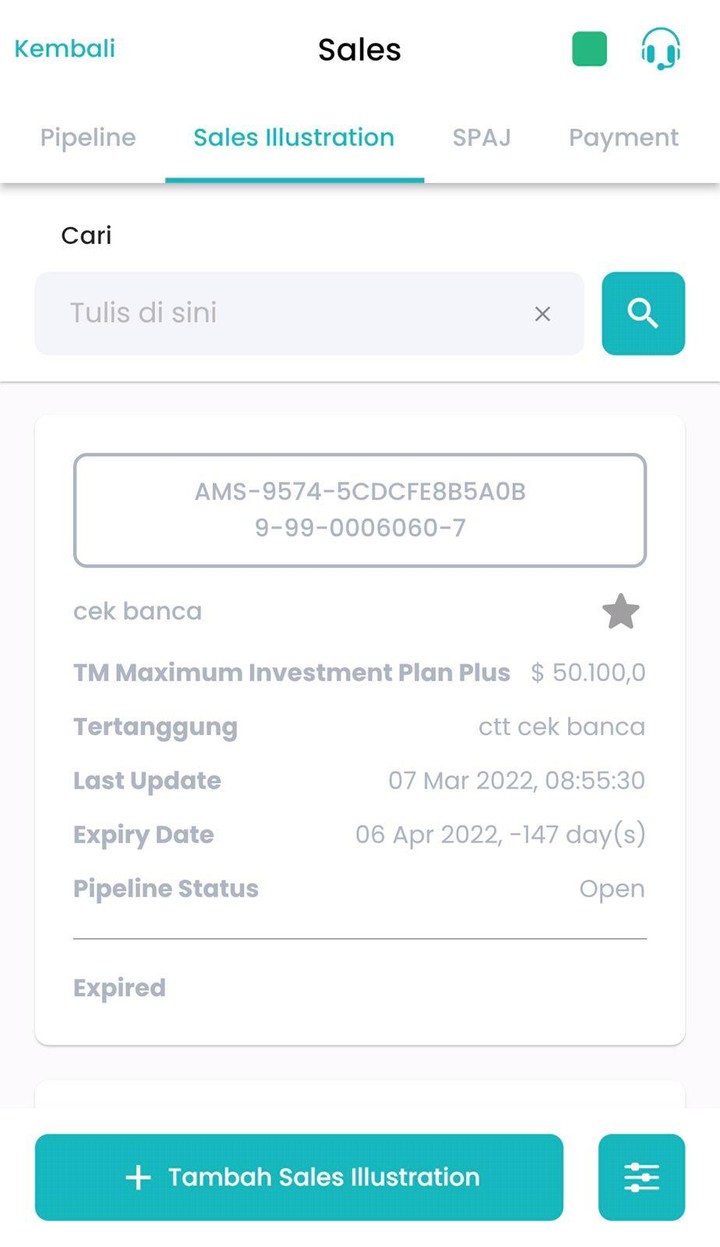Toggle favorite status for the cek banca illustration
Image resolution: width=720 pixels, height=1247 pixels.
point(620,611)
